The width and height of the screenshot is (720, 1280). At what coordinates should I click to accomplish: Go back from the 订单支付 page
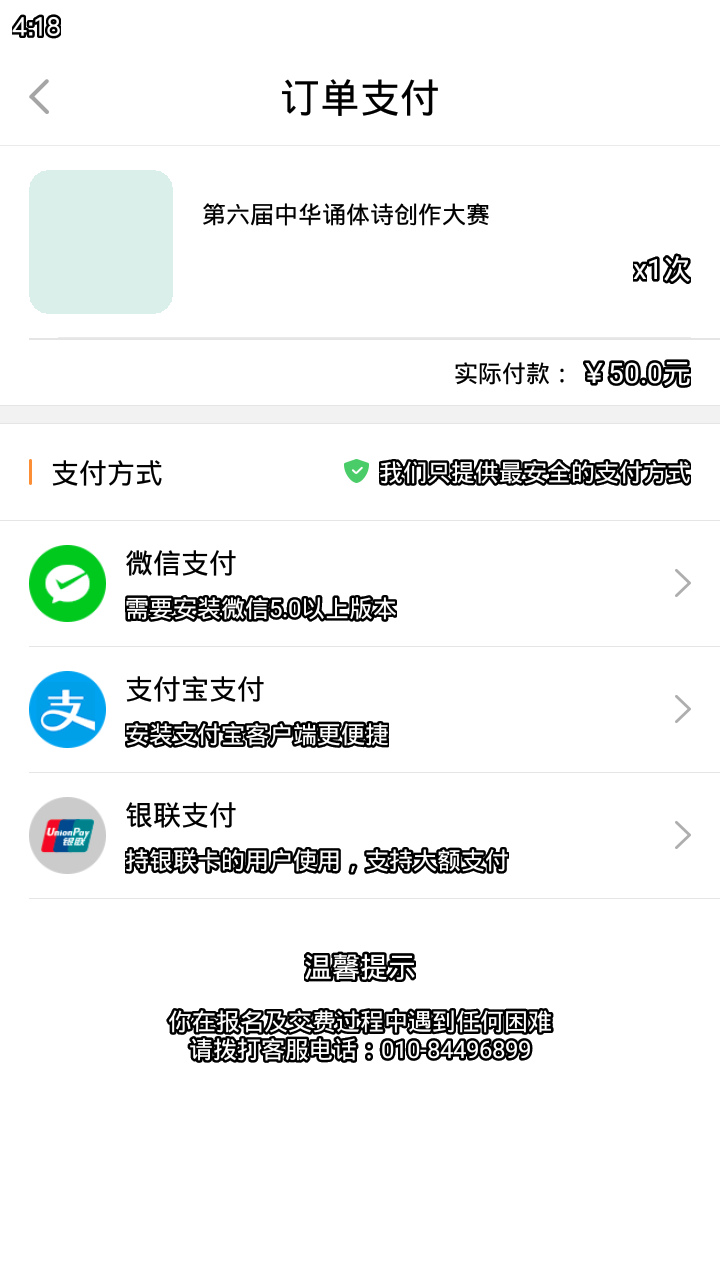(40, 97)
